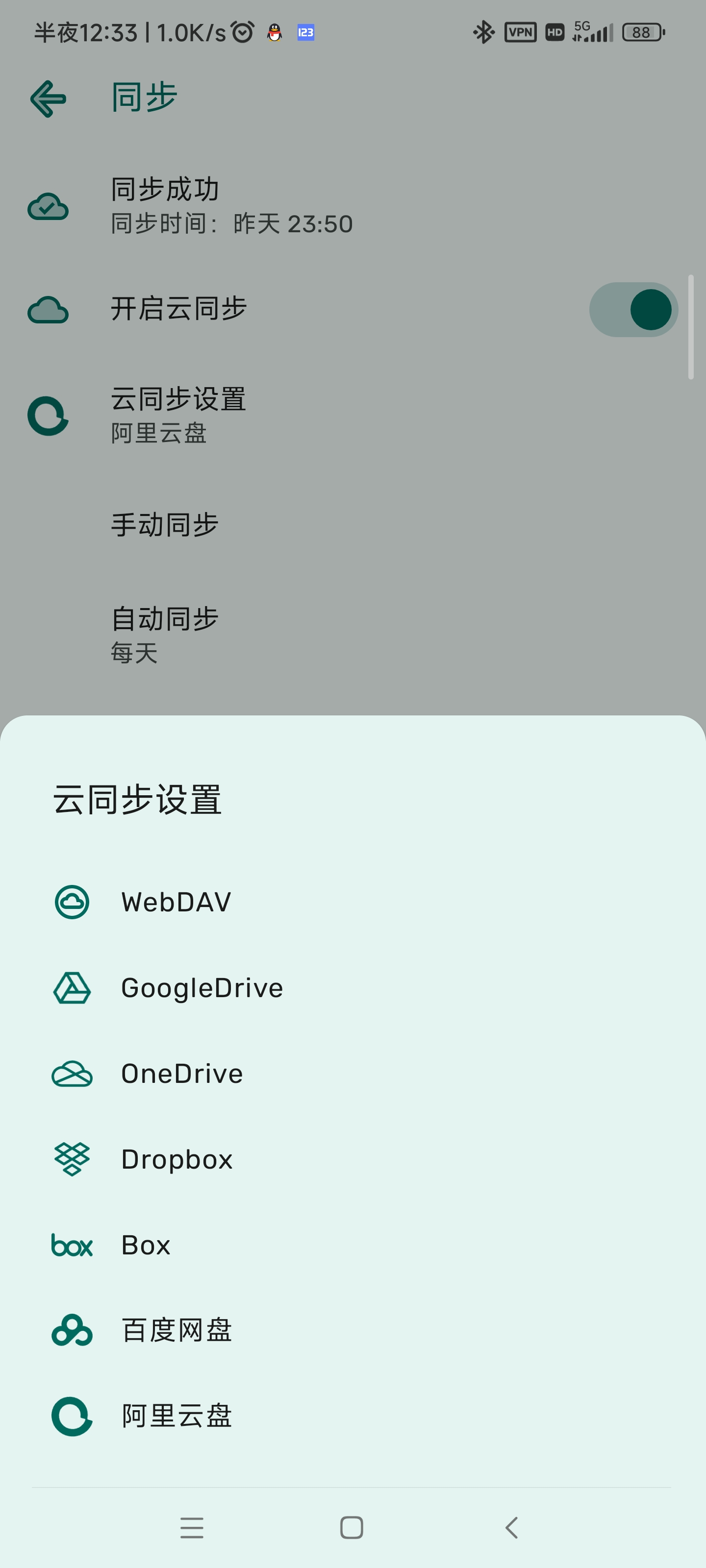Select WebDAV as the sync provider
The height and width of the screenshot is (1568, 706).
click(x=176, y=902)
